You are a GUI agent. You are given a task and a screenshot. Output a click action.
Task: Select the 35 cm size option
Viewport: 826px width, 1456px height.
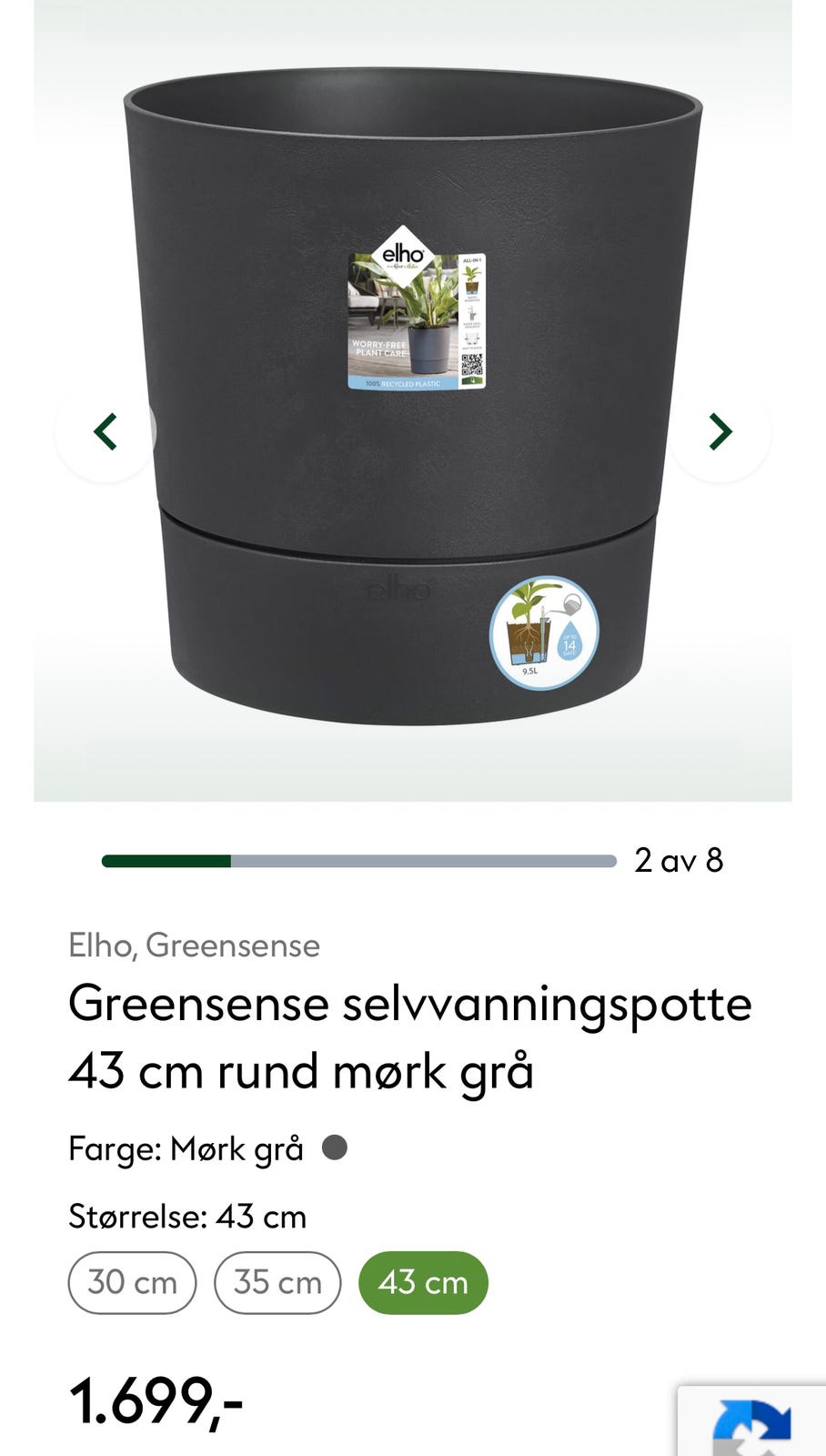277,1282
